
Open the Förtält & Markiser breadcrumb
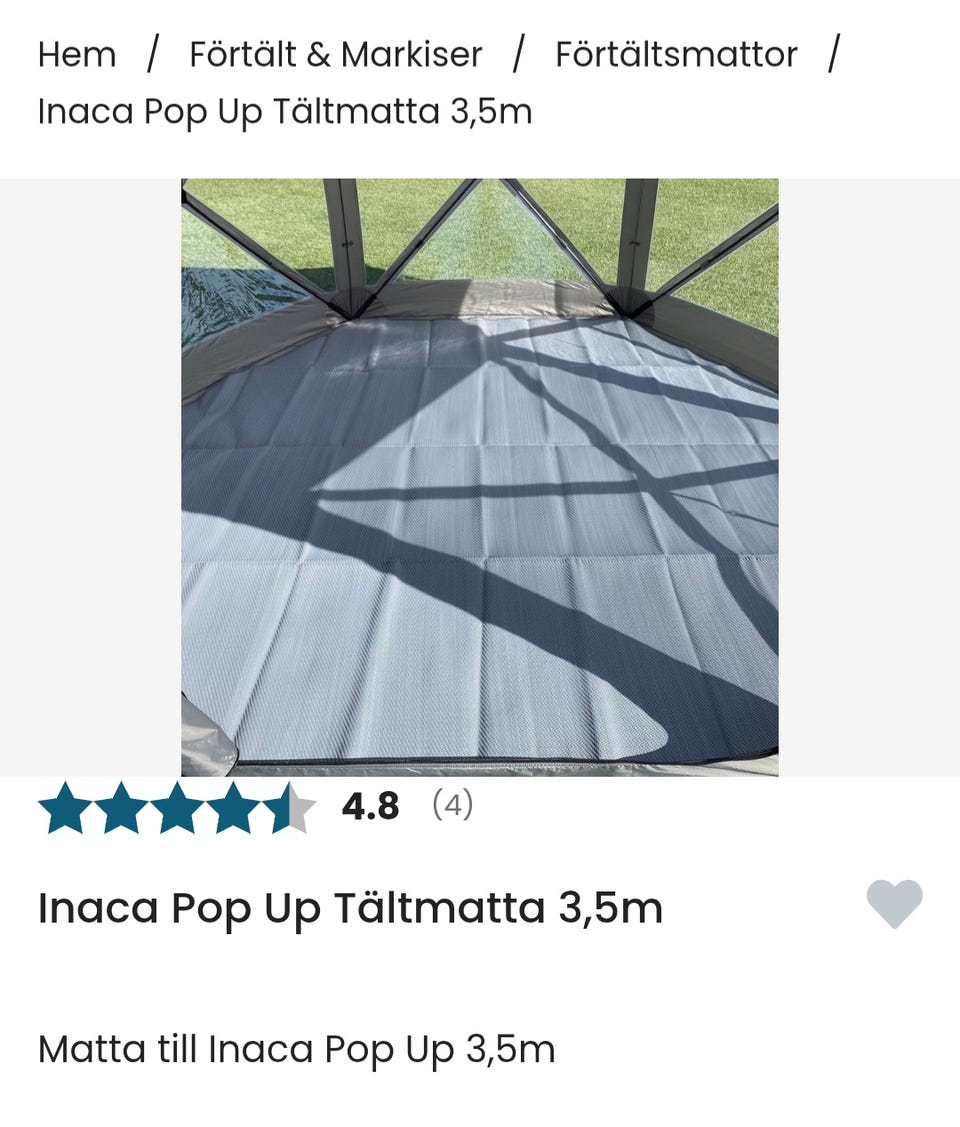(x=335, y=54)
